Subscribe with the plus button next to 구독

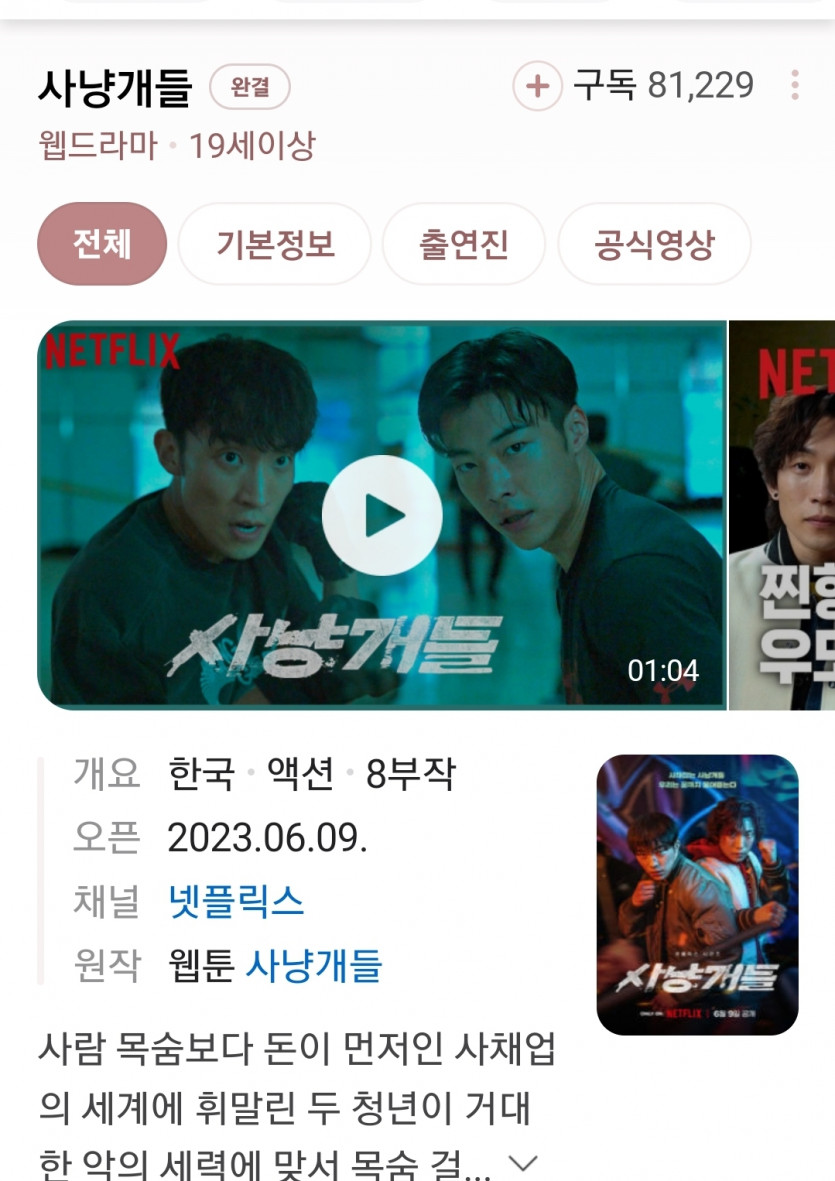(537, 86)
